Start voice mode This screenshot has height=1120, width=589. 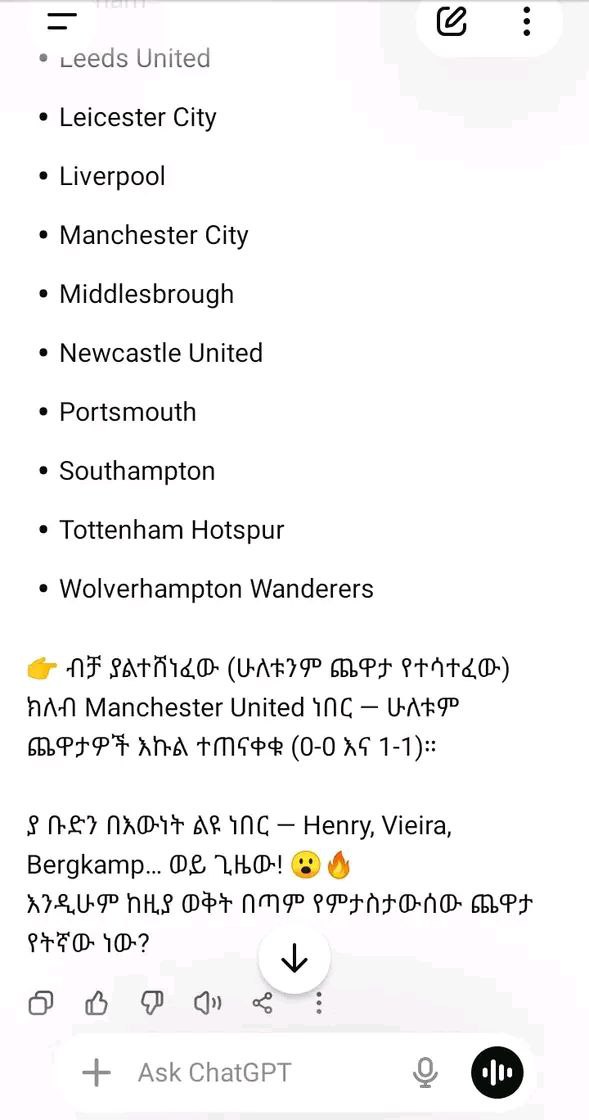point(497,1072)
